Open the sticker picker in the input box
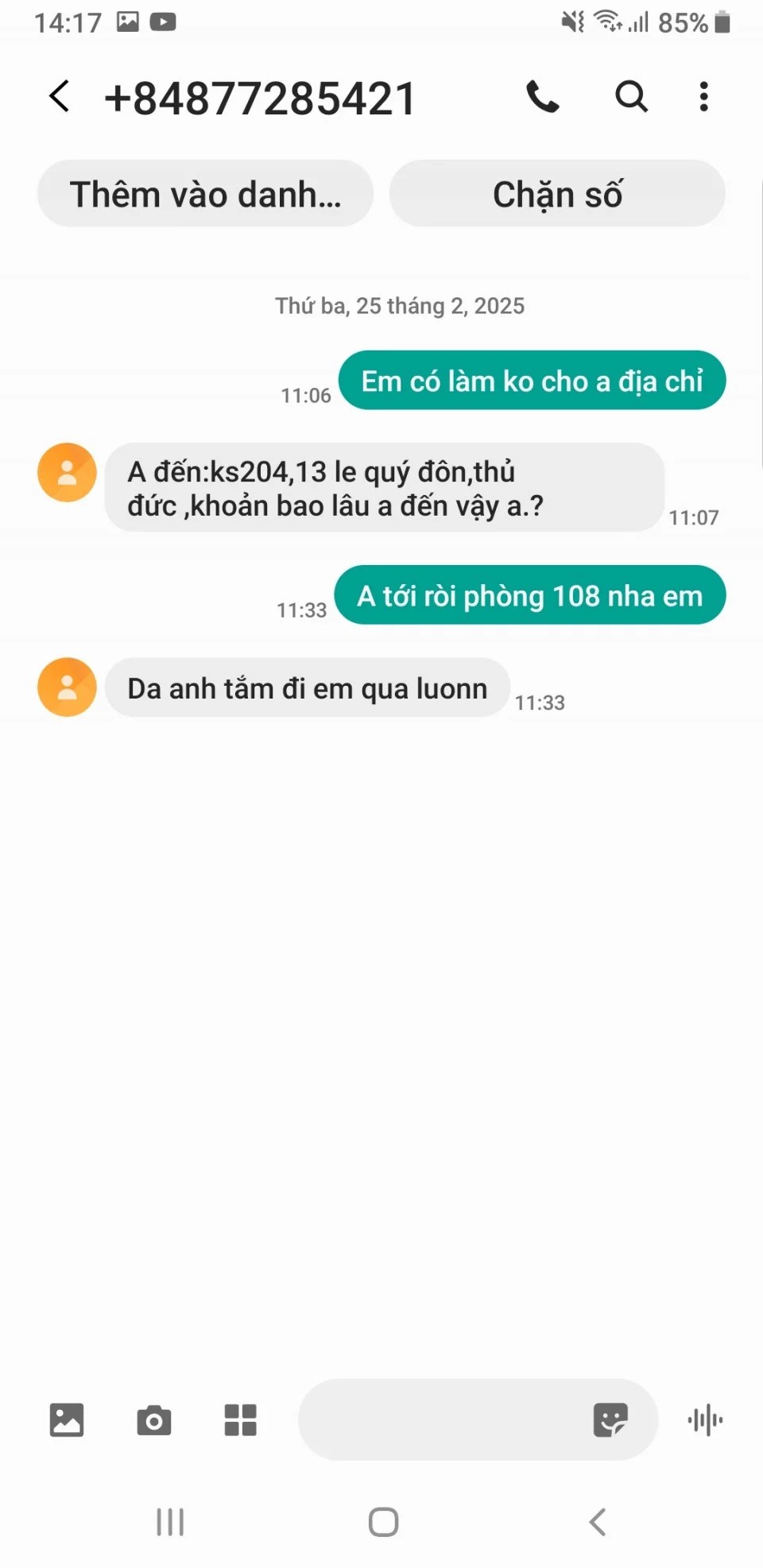This screenshot has width=763, height=1568. click(x=610, y=1419)
